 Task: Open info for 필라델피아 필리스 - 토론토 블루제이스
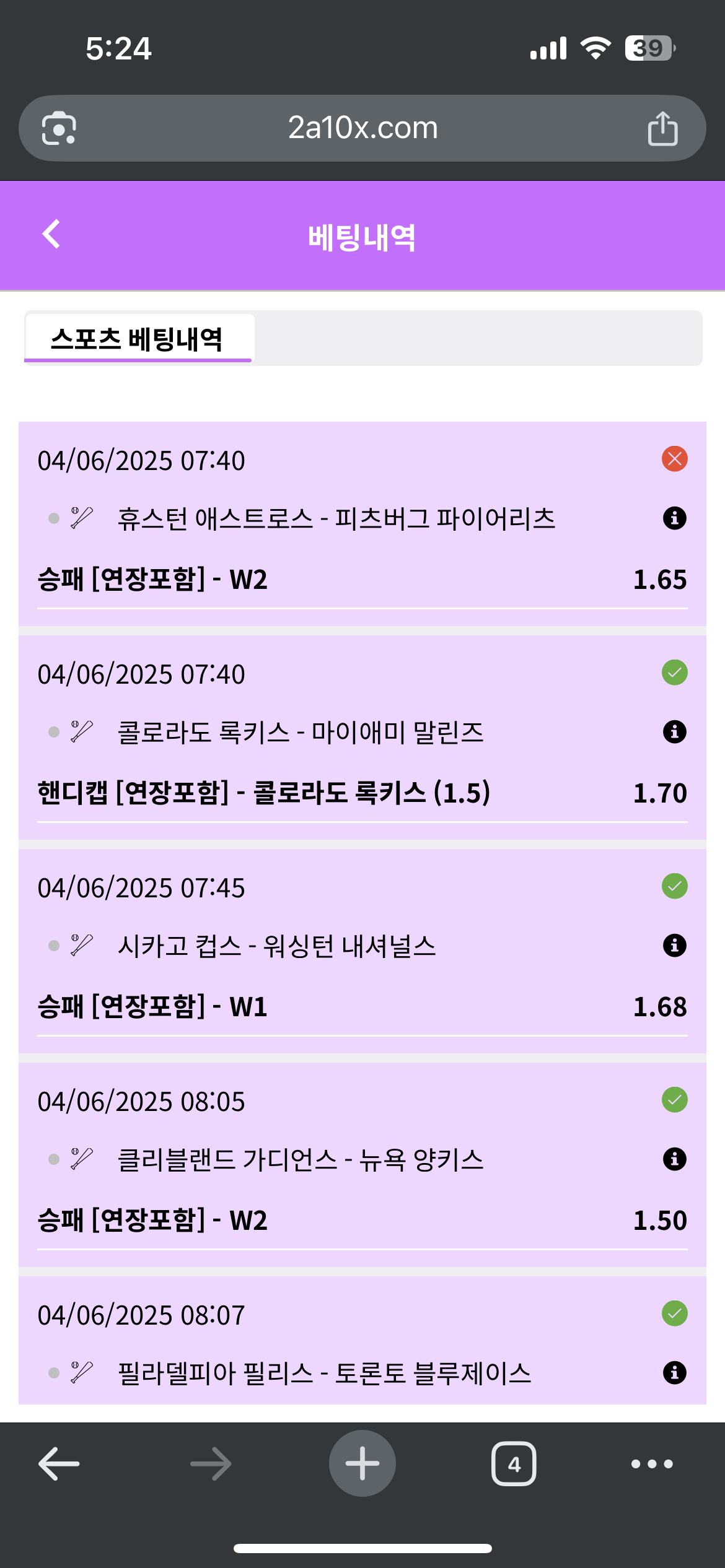pyautogui.click(x=674, y=1372)
